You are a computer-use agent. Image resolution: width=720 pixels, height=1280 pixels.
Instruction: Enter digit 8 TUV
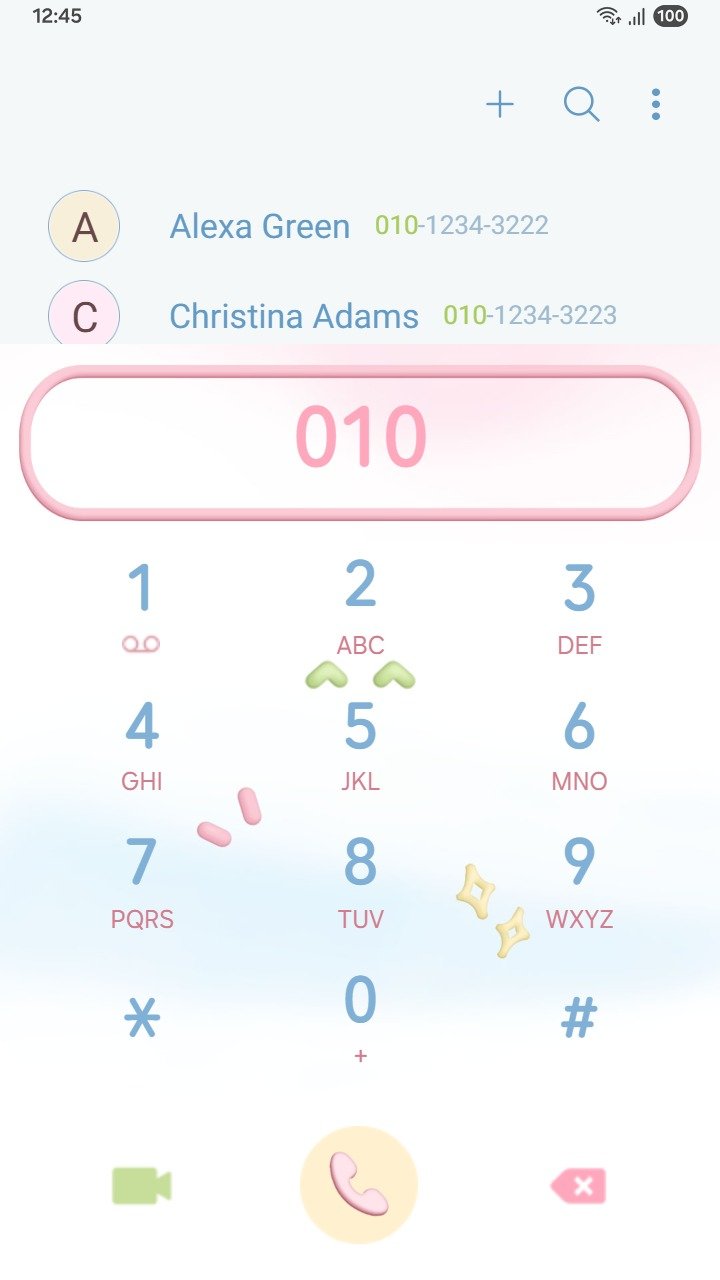pyautogui.click(x=360, y=880)
